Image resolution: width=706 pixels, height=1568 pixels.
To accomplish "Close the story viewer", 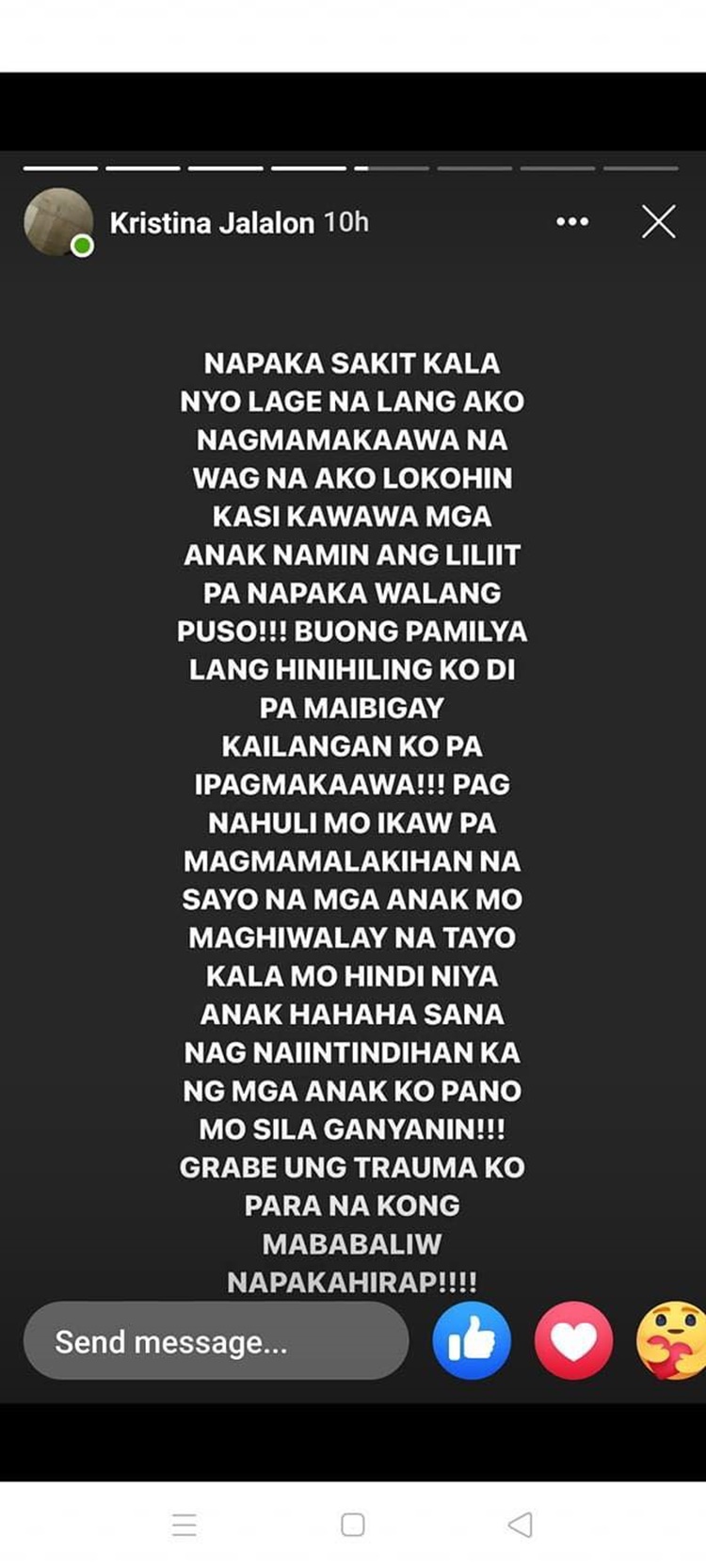I will click(x=658, y=222).
